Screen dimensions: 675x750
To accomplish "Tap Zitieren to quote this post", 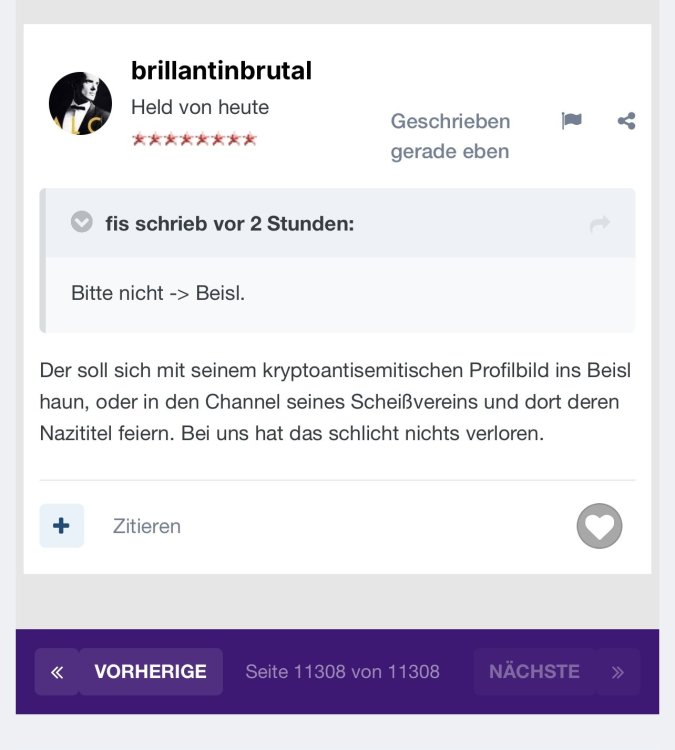I will pos(147,526).
